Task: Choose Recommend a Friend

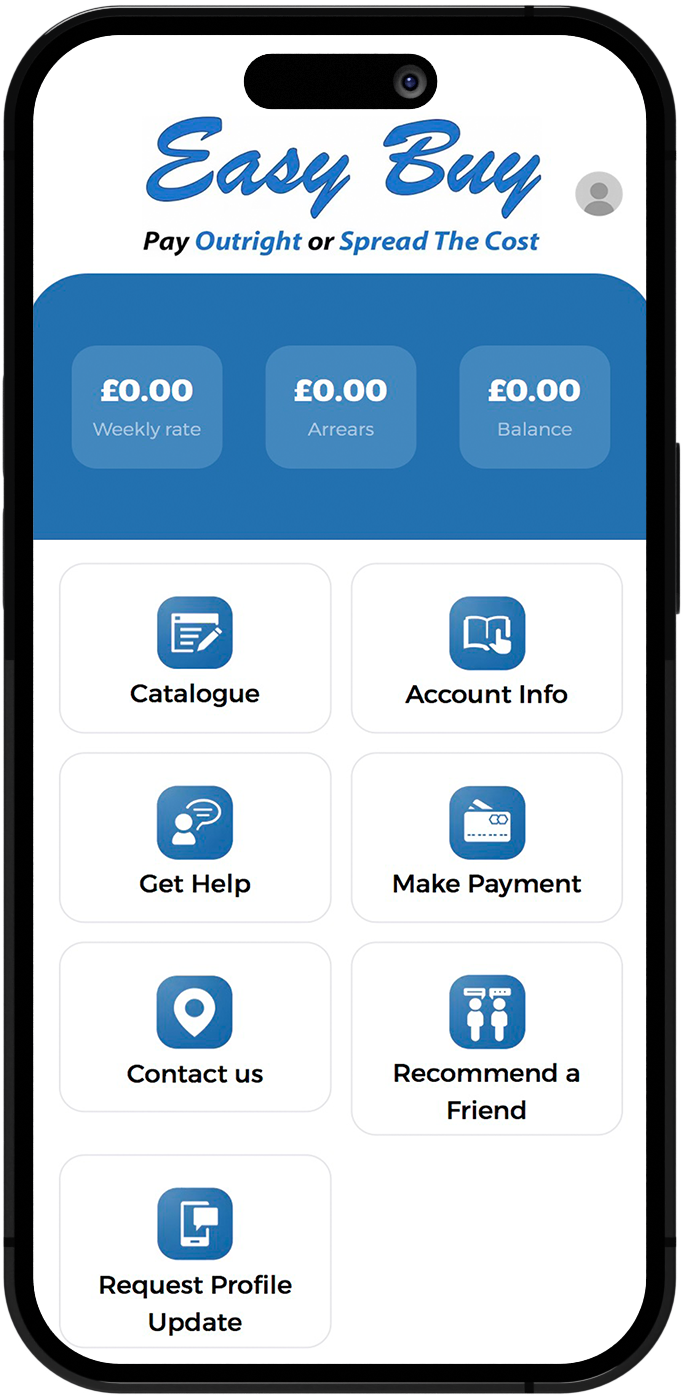Action: coord(487,1038)
